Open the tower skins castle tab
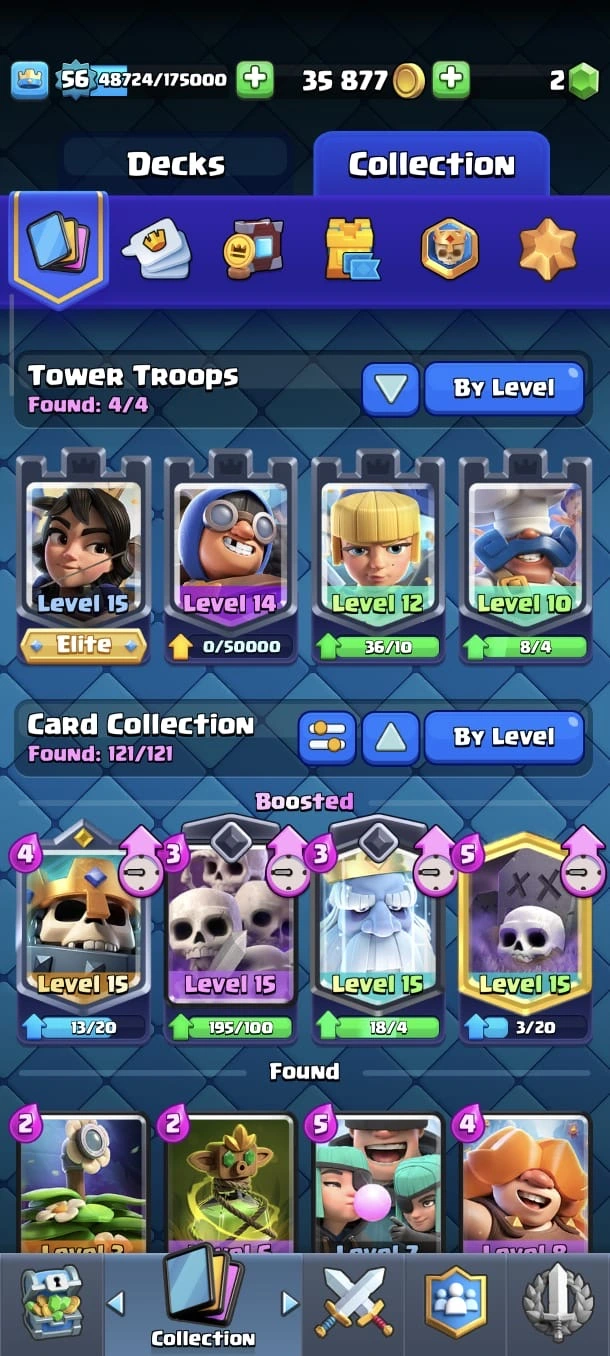The image size is (610, 1356). coord(350,248)
